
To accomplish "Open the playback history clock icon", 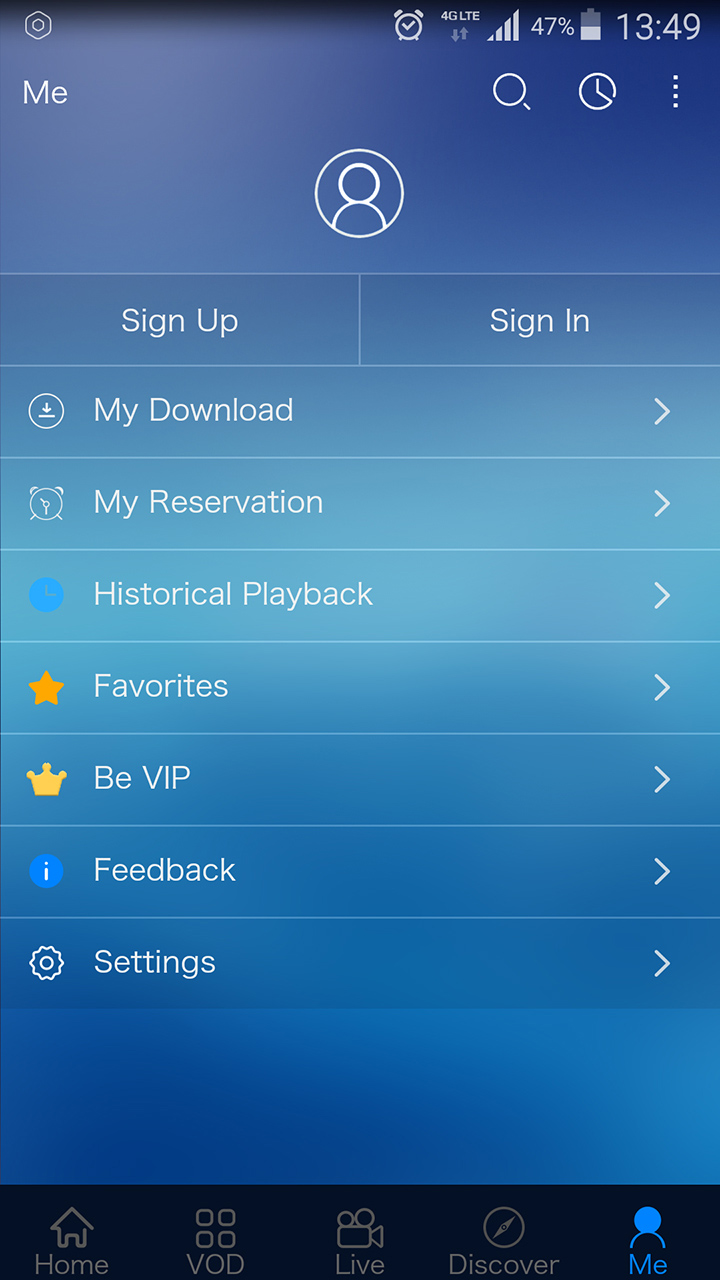I will tap(597, 93).
